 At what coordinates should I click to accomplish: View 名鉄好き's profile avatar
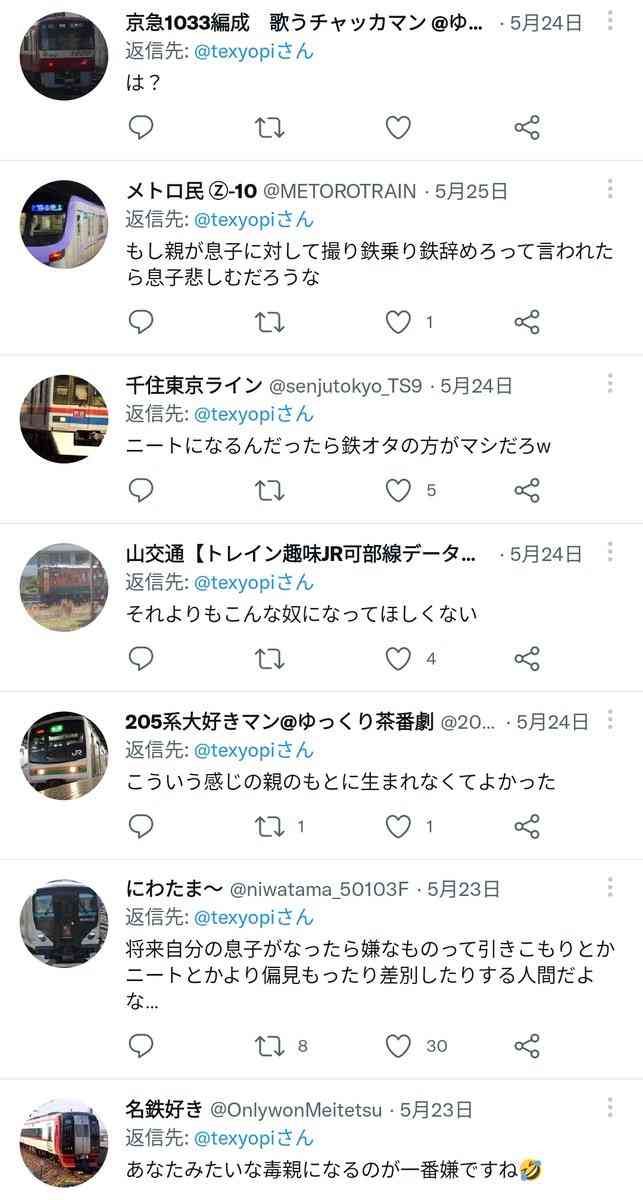click(63, 1143)
